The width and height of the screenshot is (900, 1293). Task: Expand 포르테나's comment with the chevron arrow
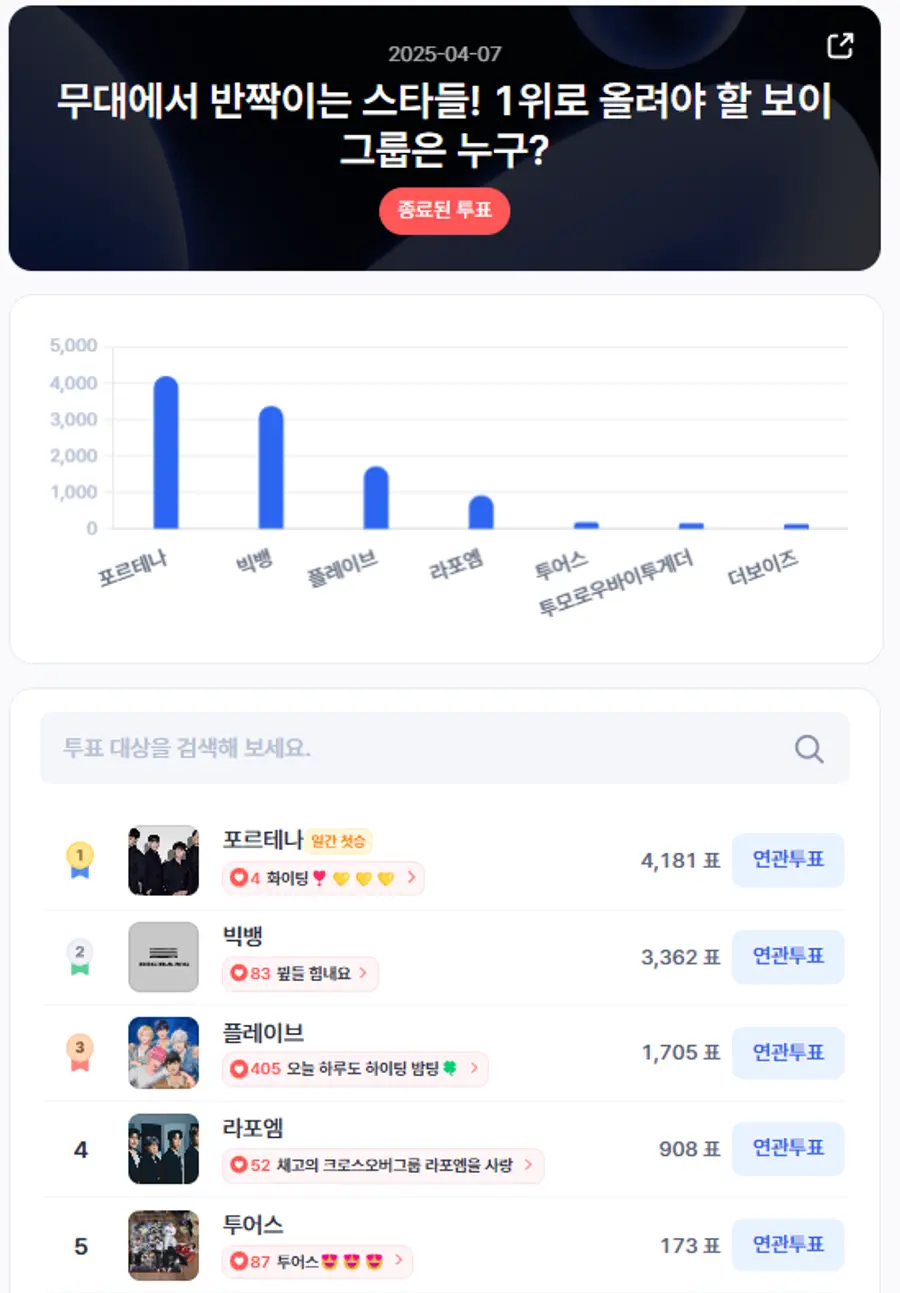411,878
